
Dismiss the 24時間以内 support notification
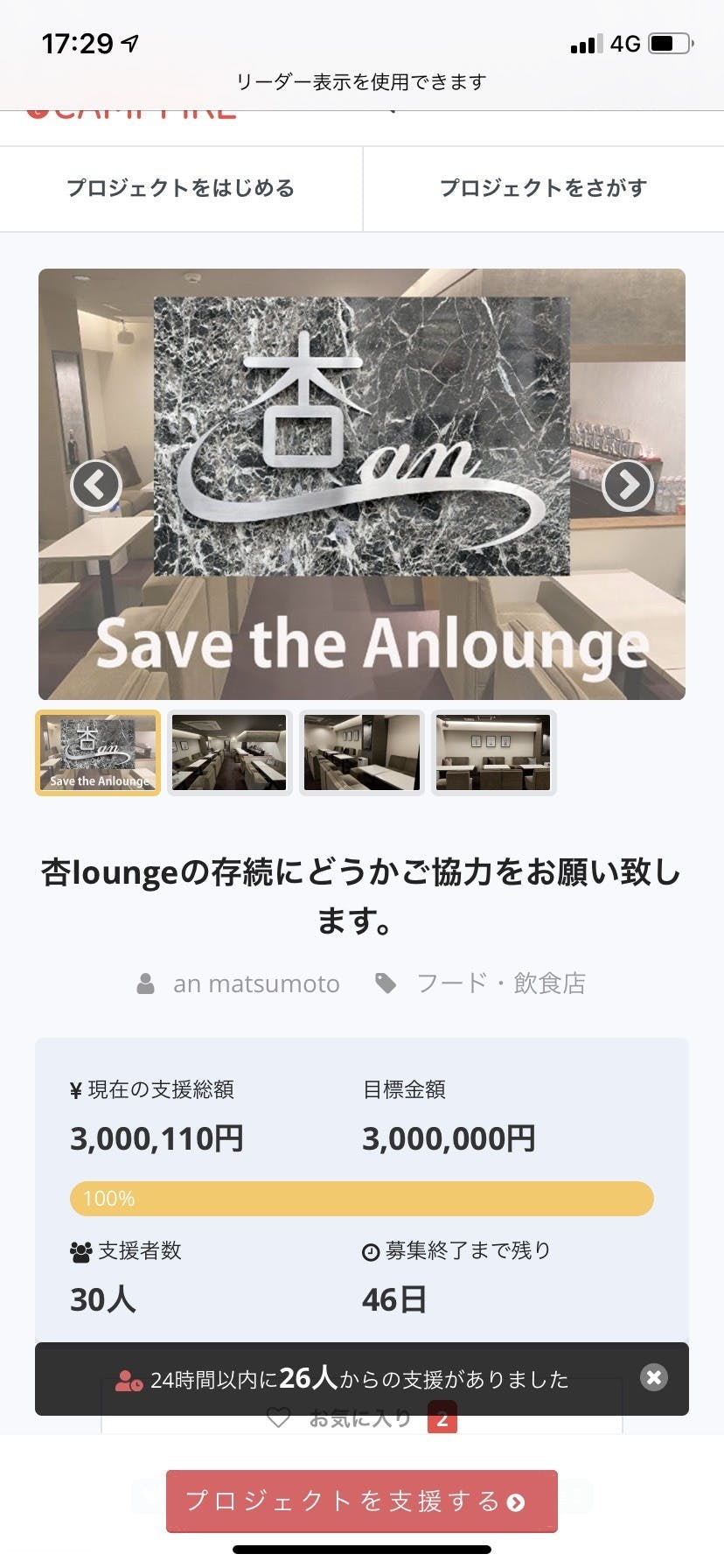pos(653,1378)
